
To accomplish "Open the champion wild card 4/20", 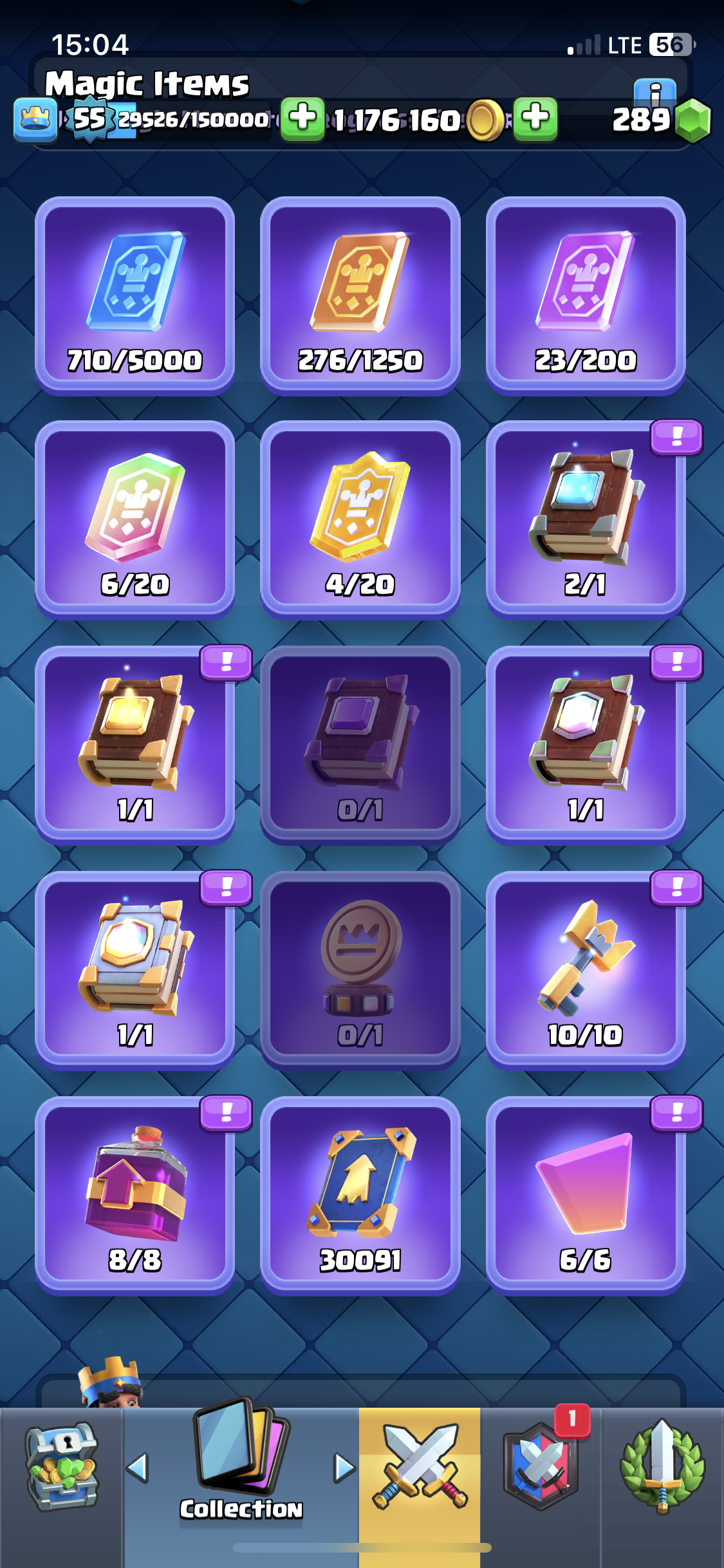I will coord(360,520).
